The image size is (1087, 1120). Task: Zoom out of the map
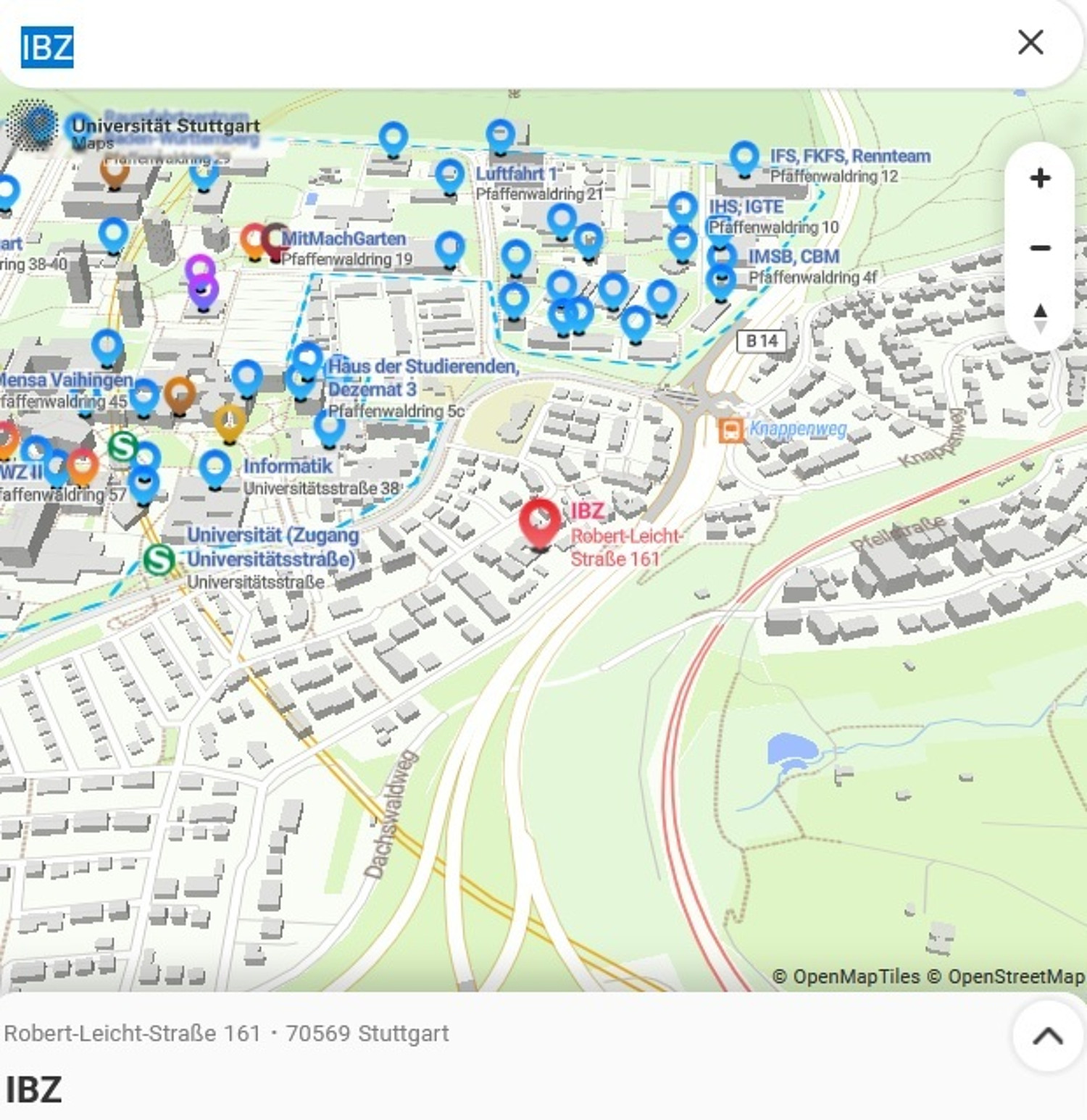click(x=1040, y=248)
